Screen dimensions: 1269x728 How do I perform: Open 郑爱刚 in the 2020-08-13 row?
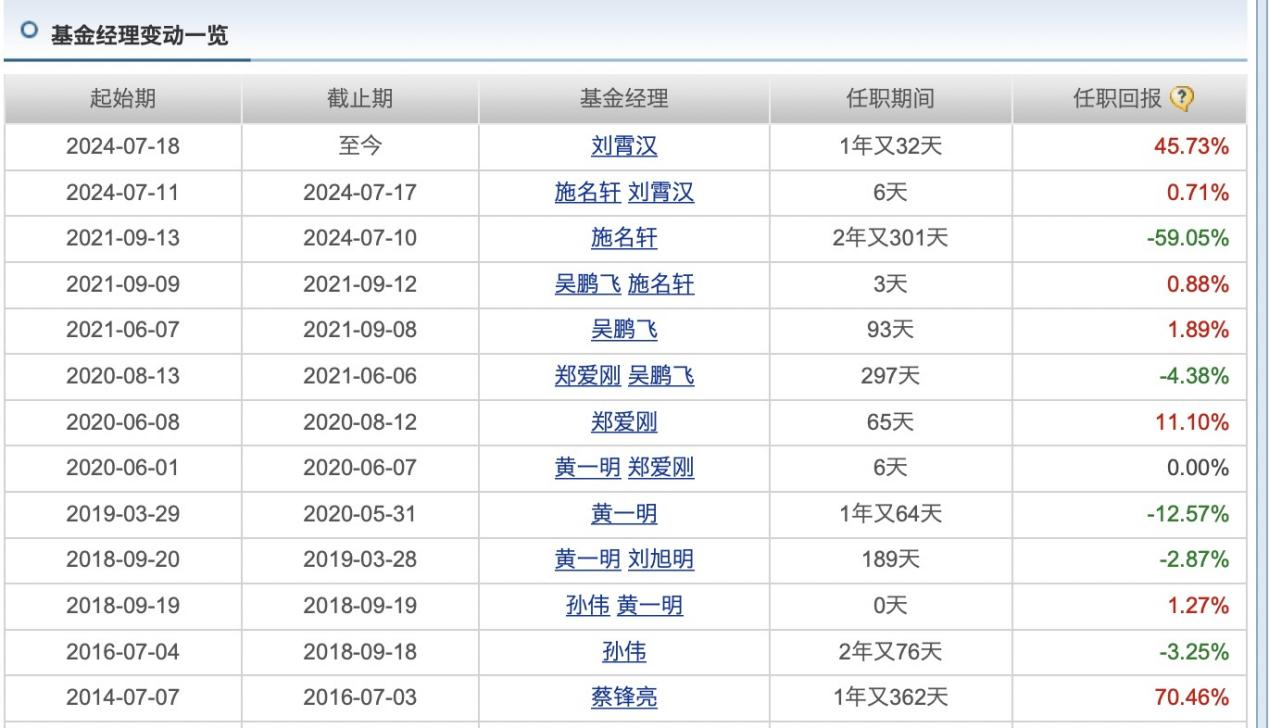(588, 376)
